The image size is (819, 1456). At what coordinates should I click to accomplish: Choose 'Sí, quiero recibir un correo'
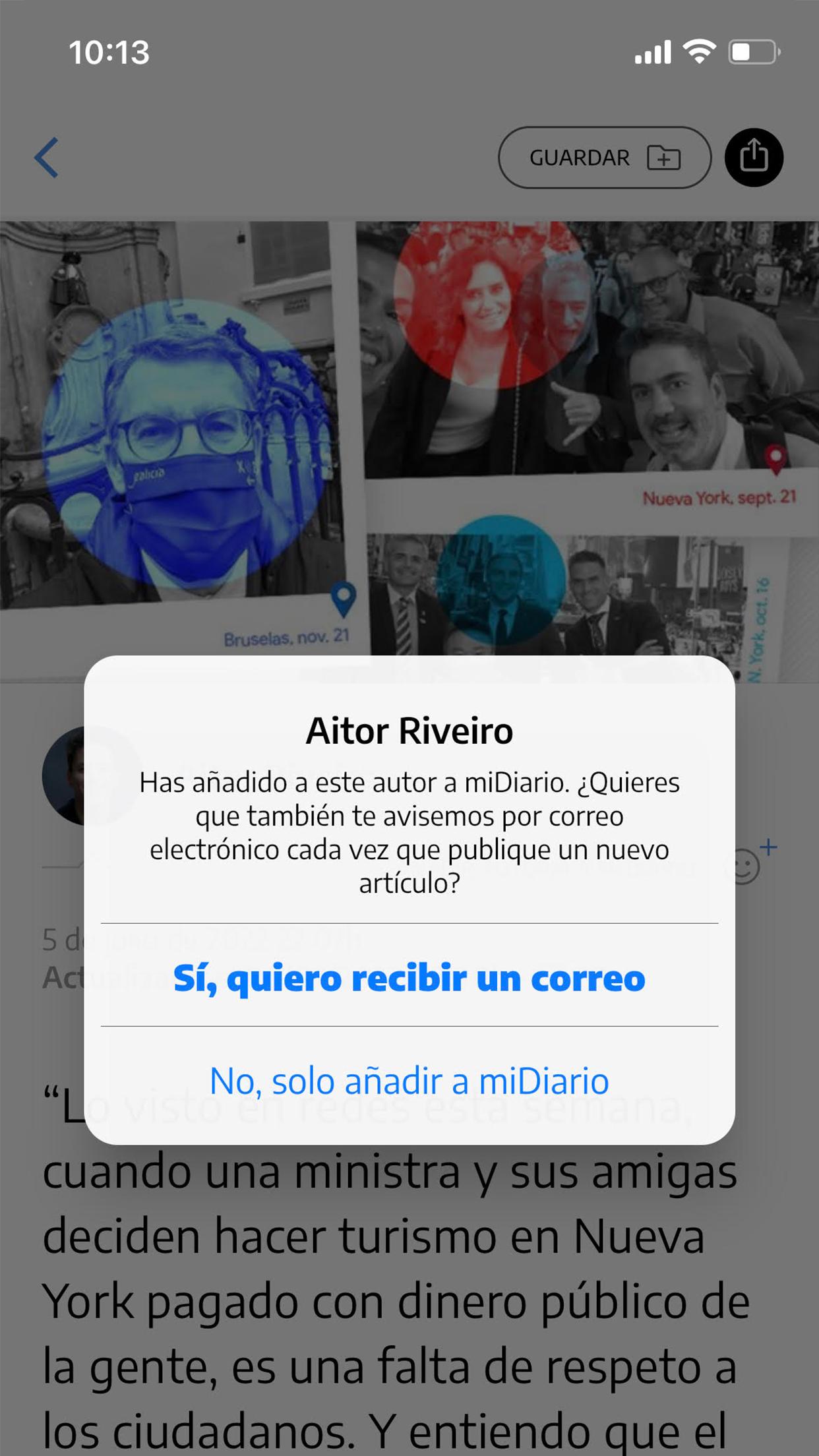point(409,977)
